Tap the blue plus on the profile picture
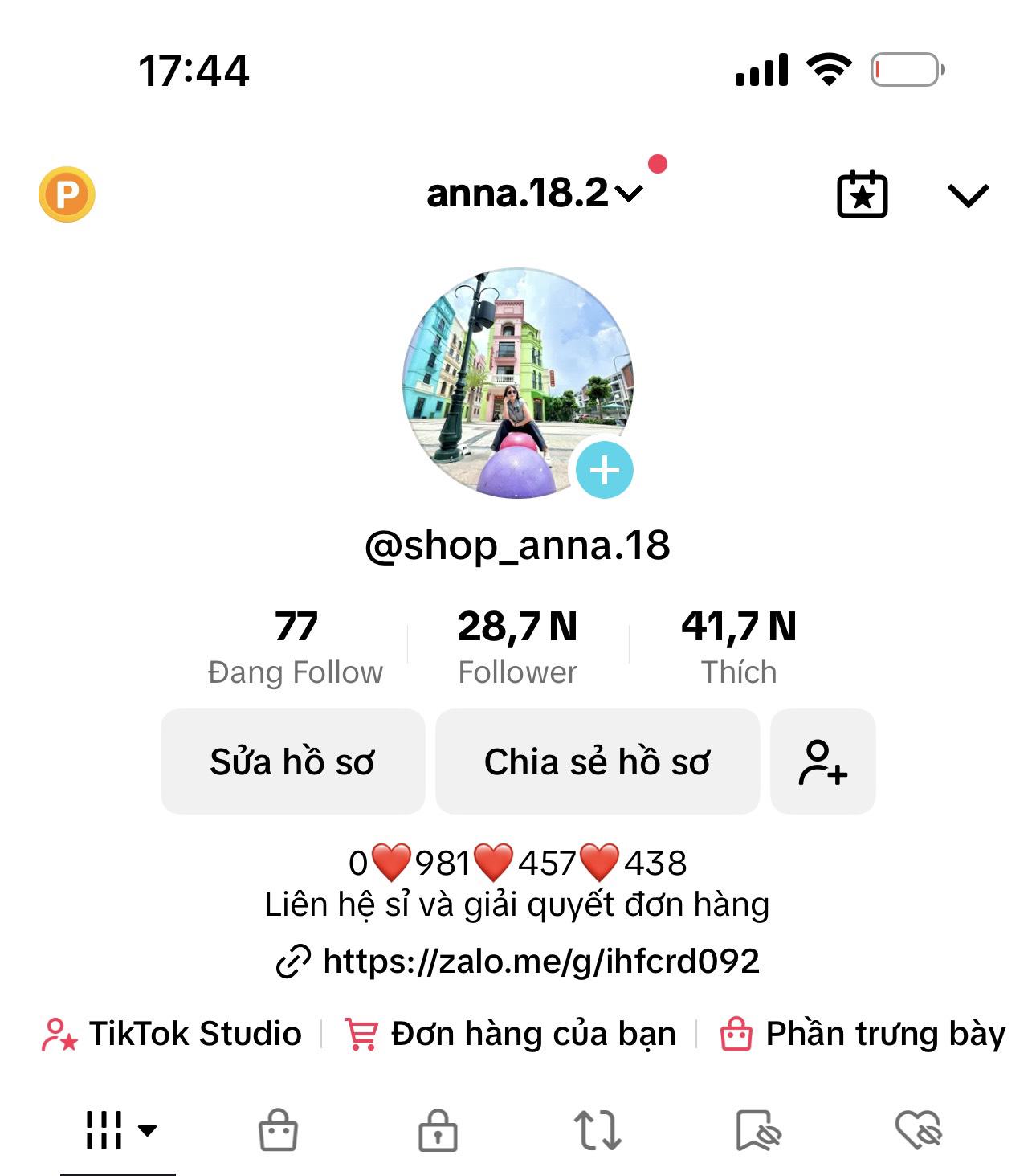This screenshot has width=1036, height=1176. tap(603, 471)
